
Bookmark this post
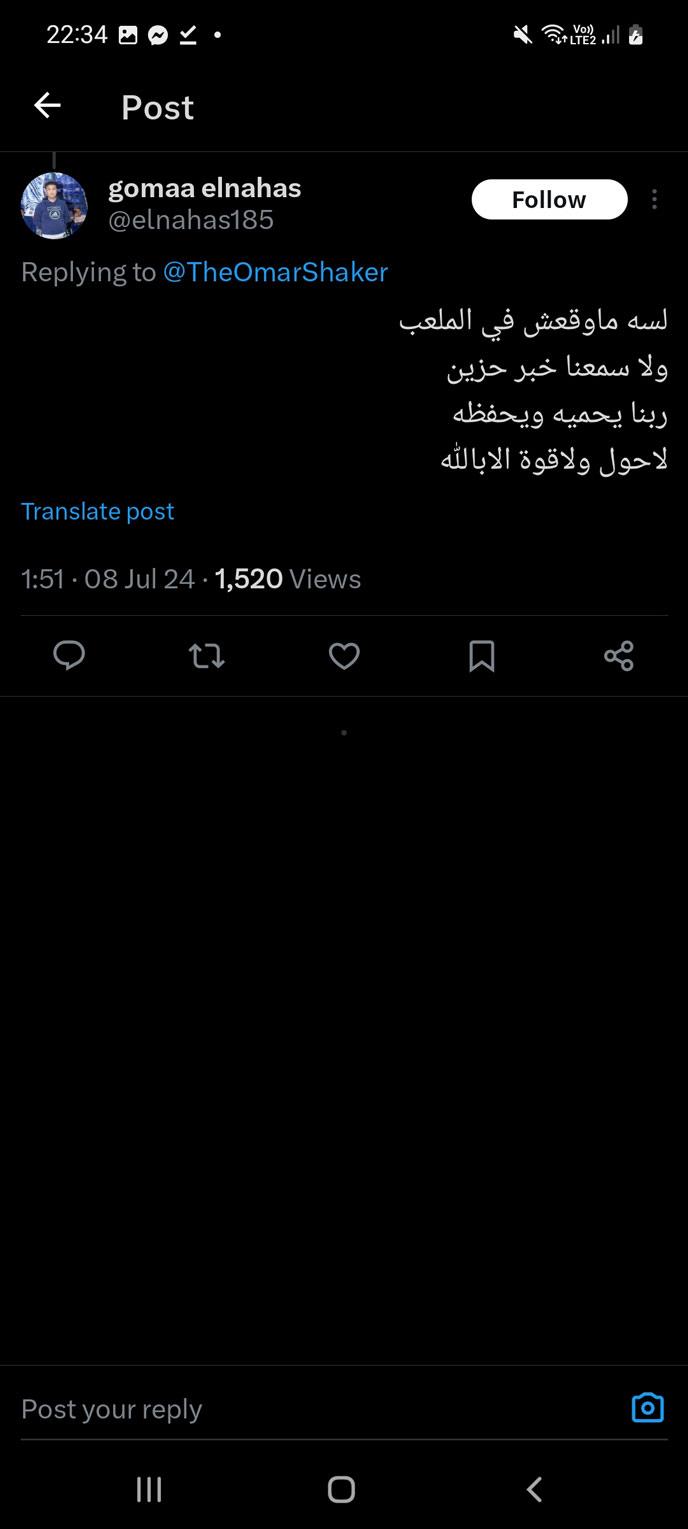[482, 656]
